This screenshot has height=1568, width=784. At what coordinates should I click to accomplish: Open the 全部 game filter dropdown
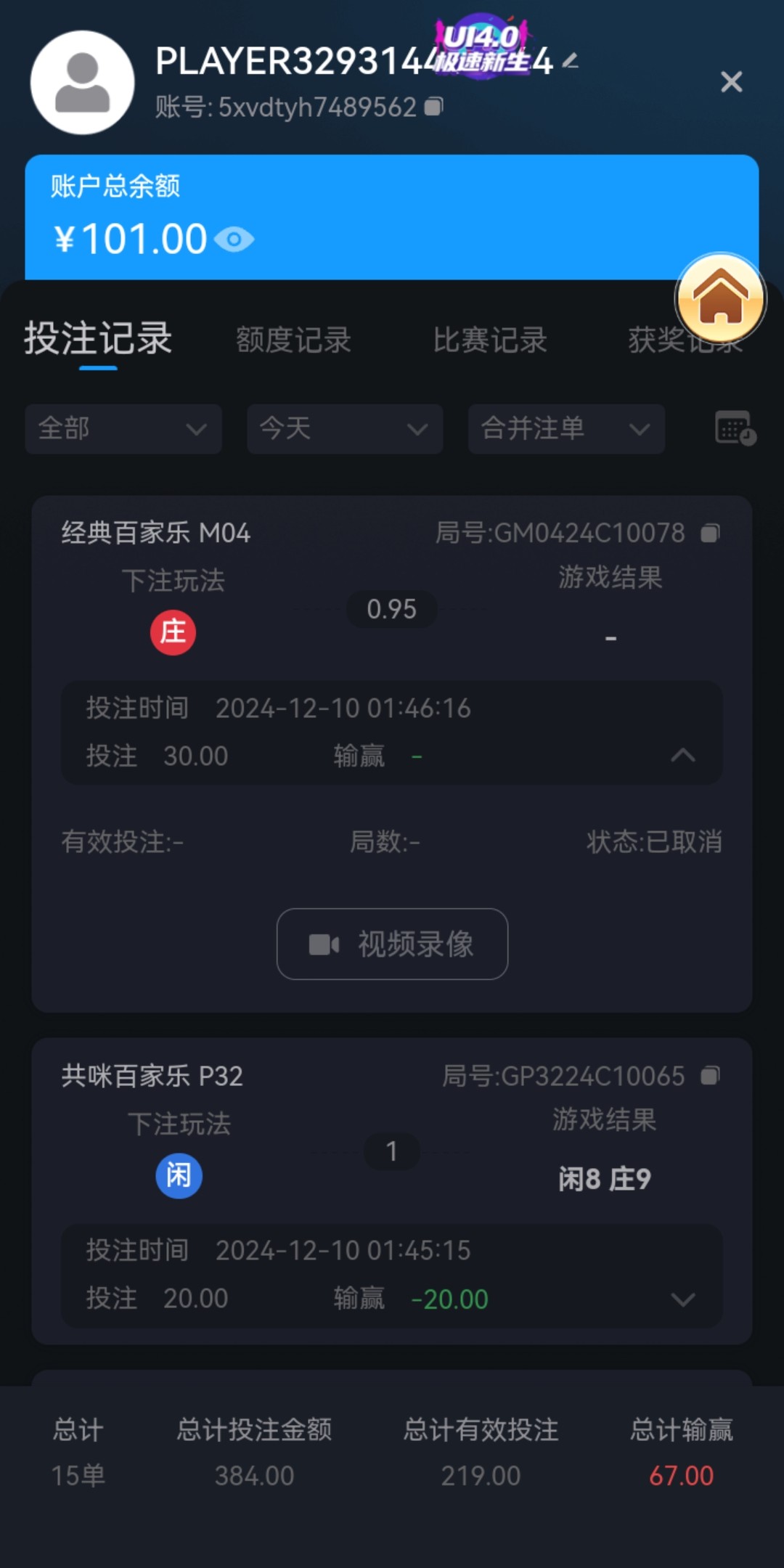[x=123, y=429]
